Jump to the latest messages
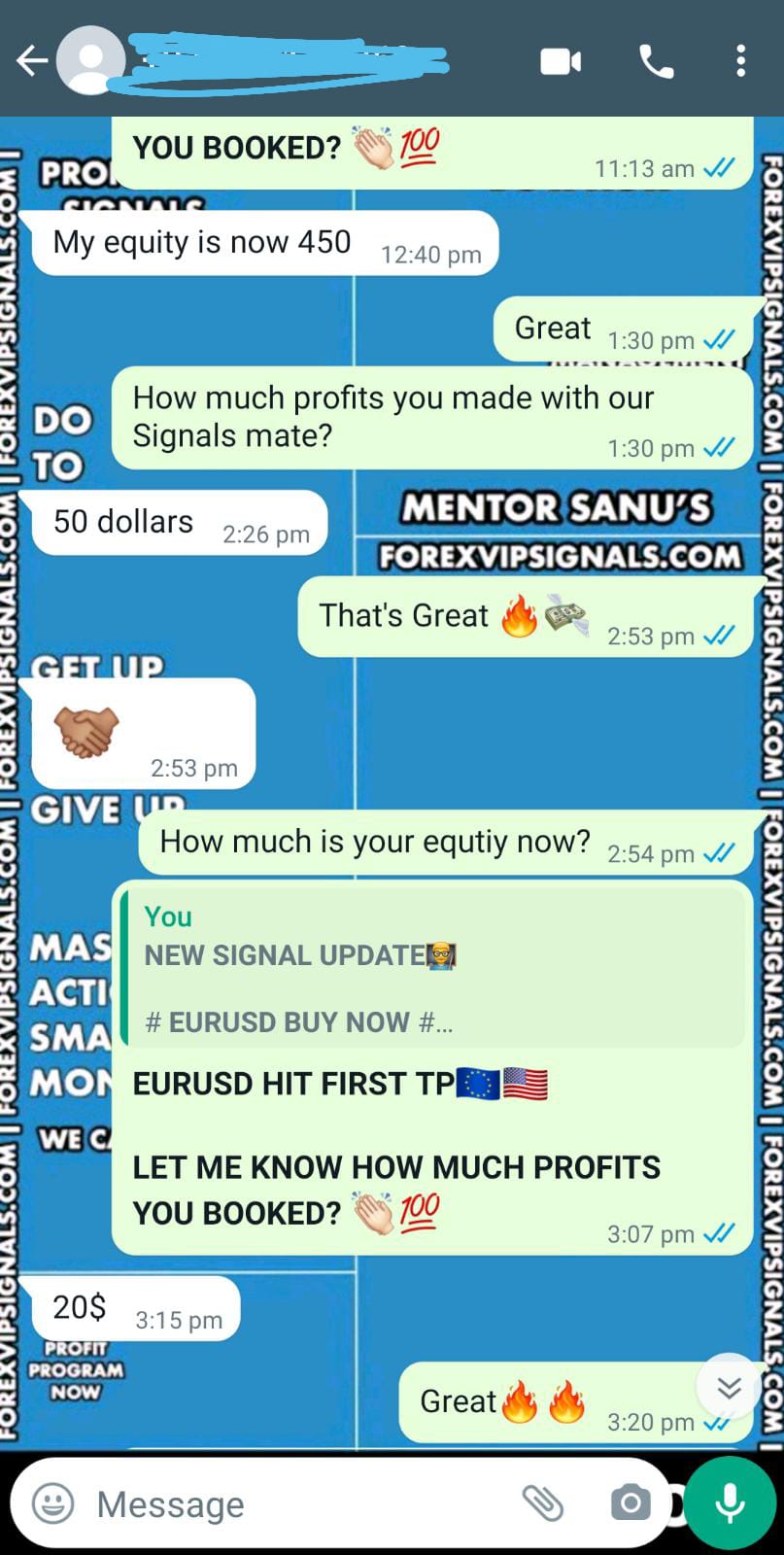784x1555 pixels. point(729,1387)
